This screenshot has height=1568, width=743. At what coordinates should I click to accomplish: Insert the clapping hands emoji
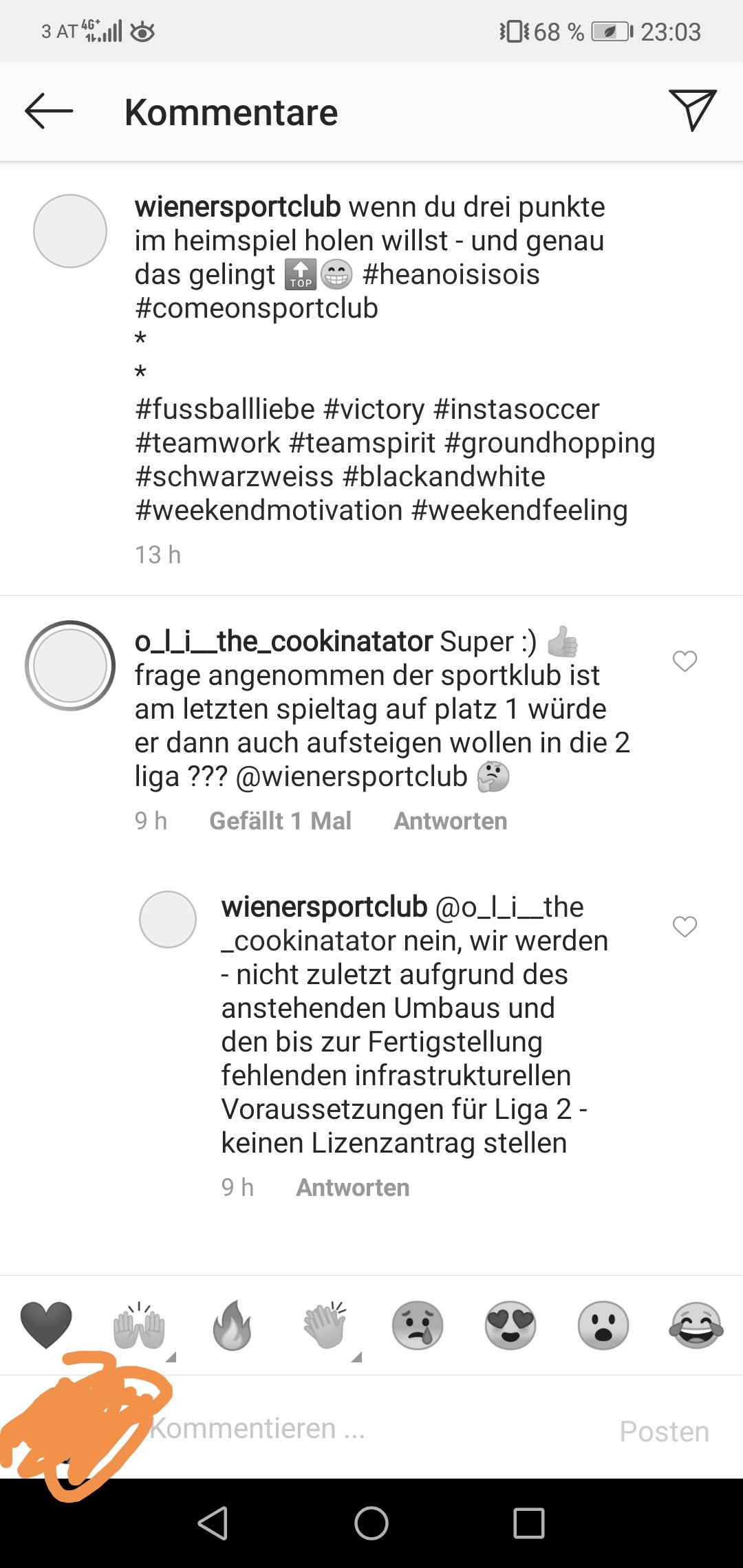pos(325,1325)
